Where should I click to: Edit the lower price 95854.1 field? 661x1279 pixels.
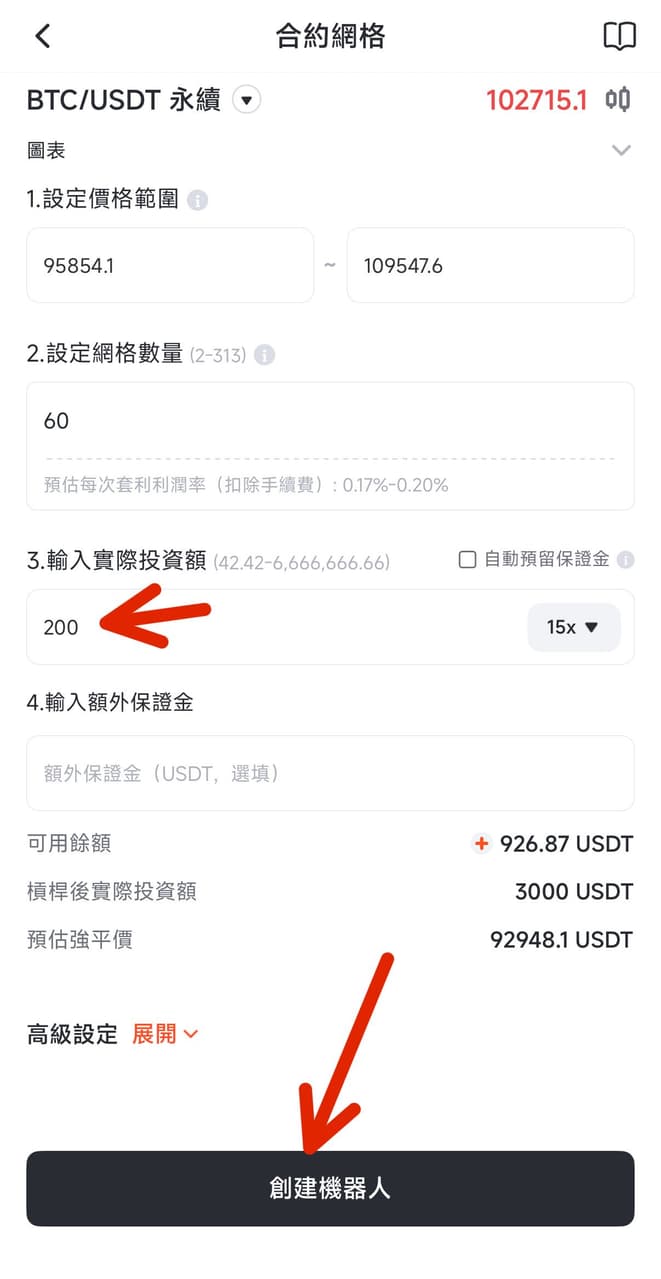coord(170,266)
